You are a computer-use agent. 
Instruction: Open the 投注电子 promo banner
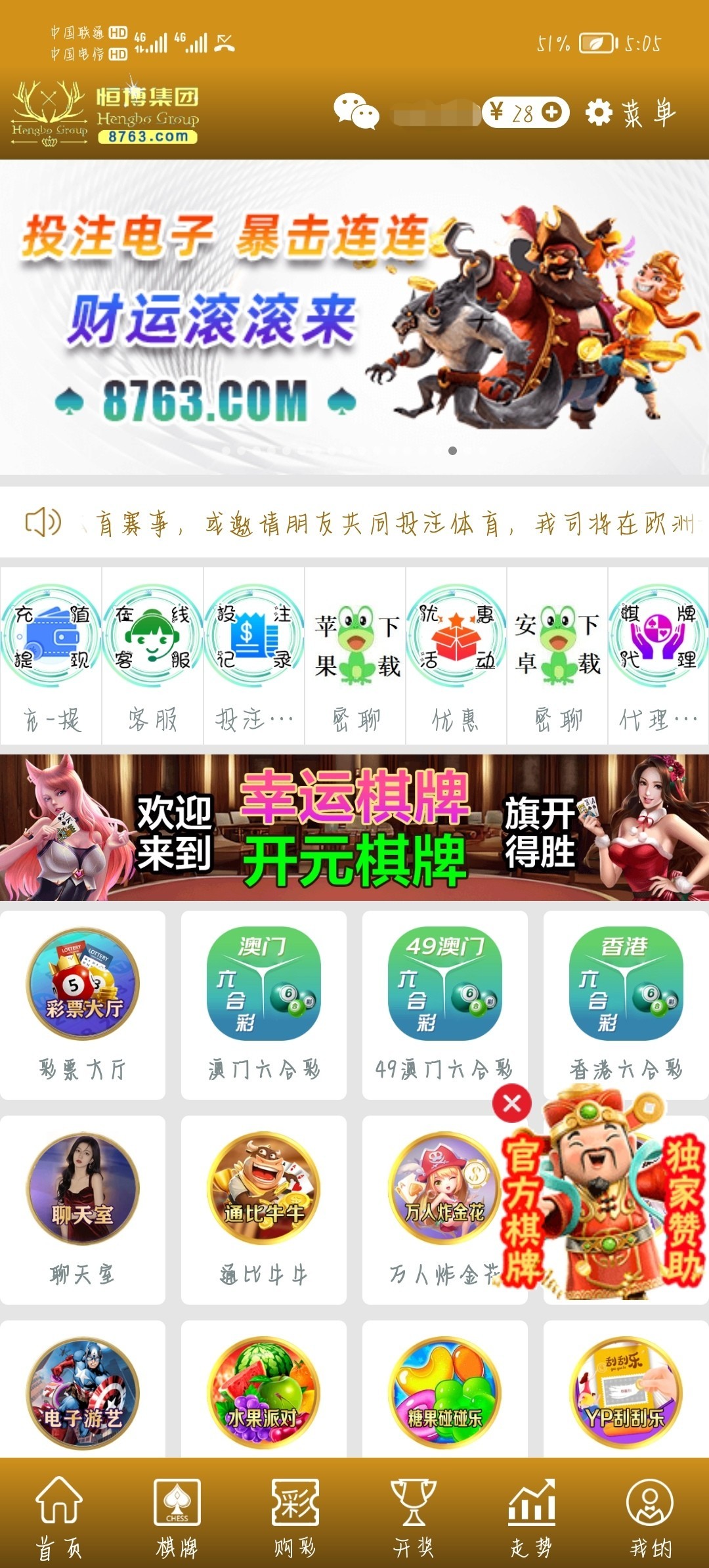(x=354, y=316)
